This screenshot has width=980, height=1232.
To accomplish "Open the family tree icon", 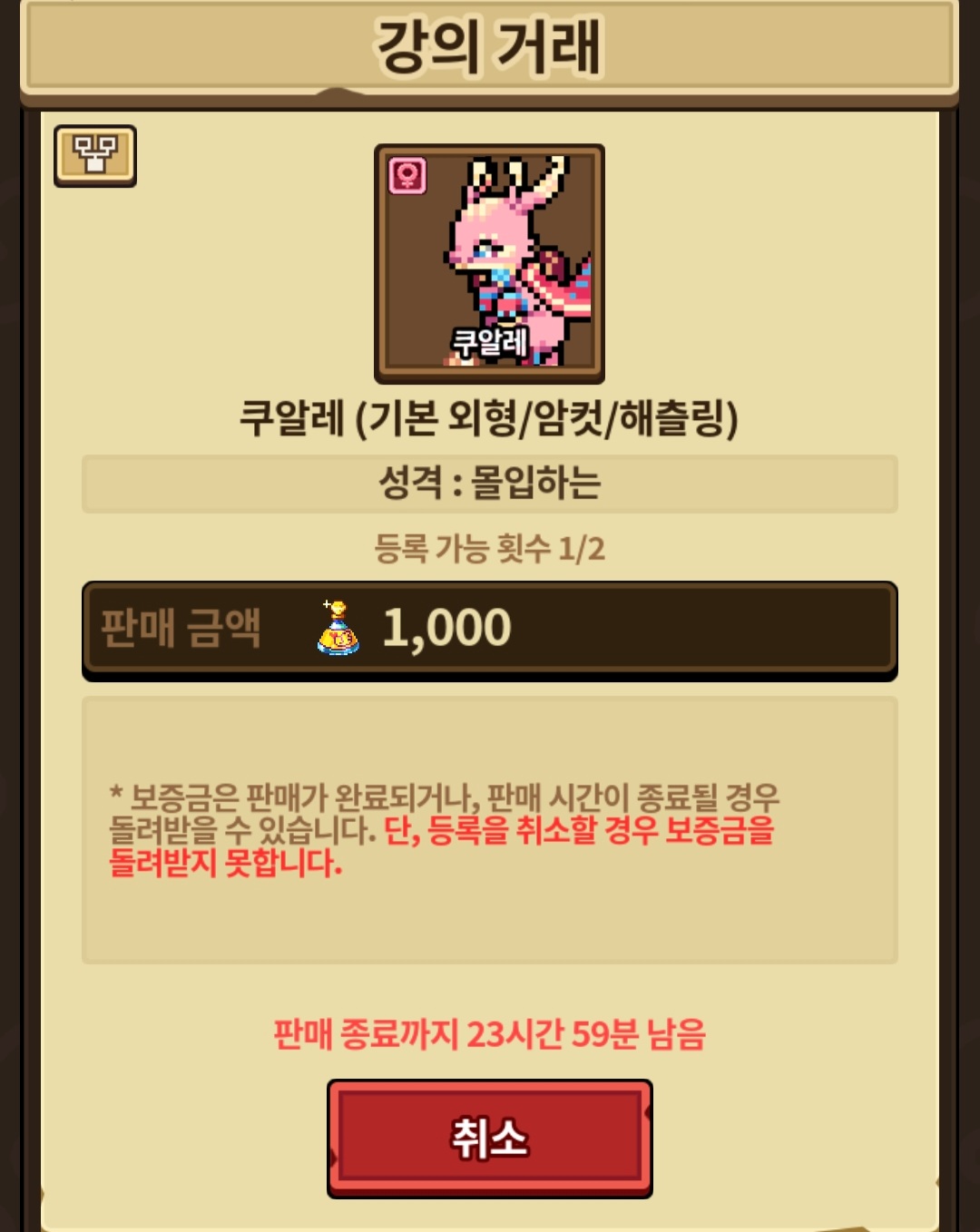I will tap(95, 156).
